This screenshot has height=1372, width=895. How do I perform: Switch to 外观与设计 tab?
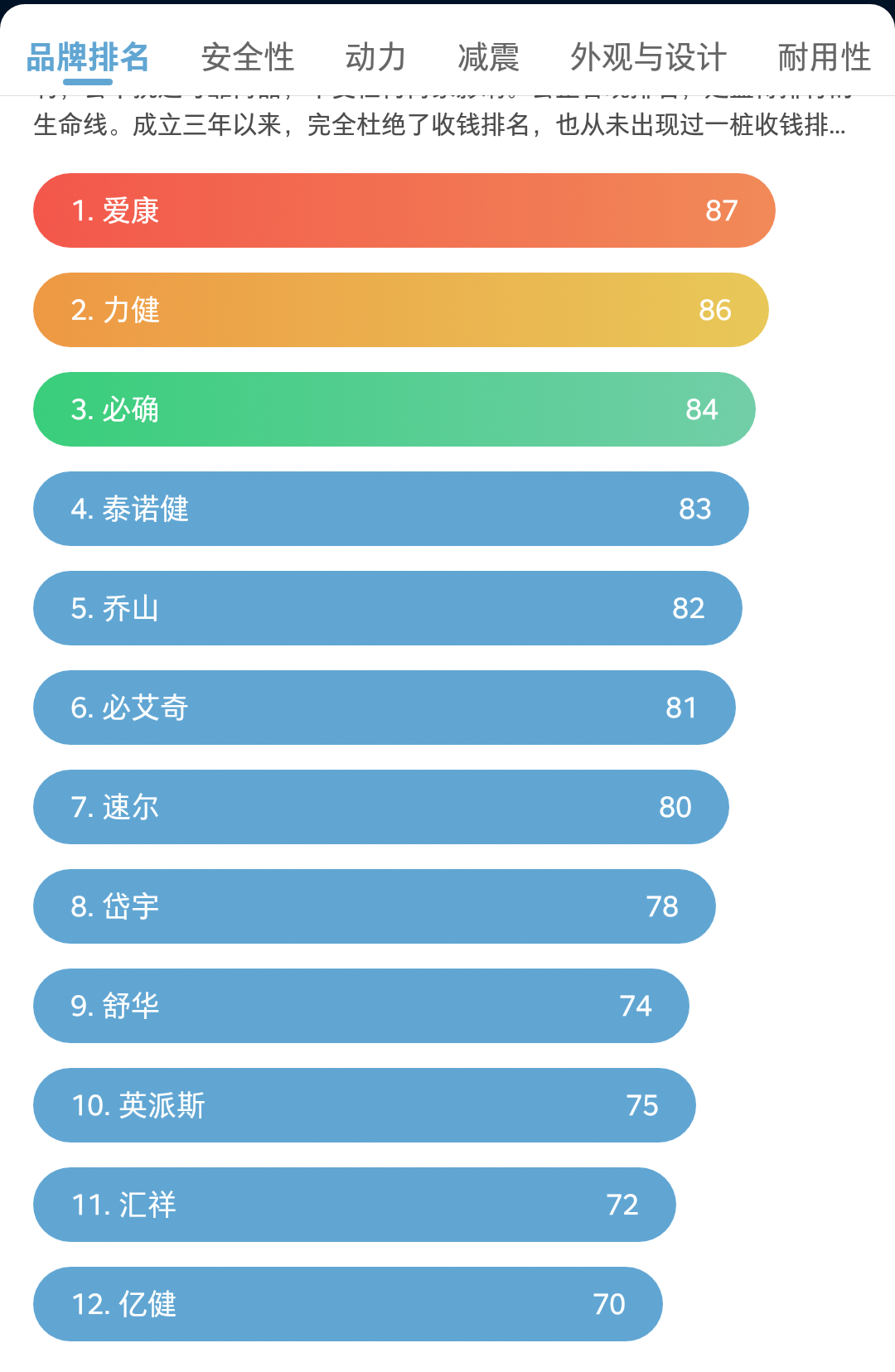648,58
